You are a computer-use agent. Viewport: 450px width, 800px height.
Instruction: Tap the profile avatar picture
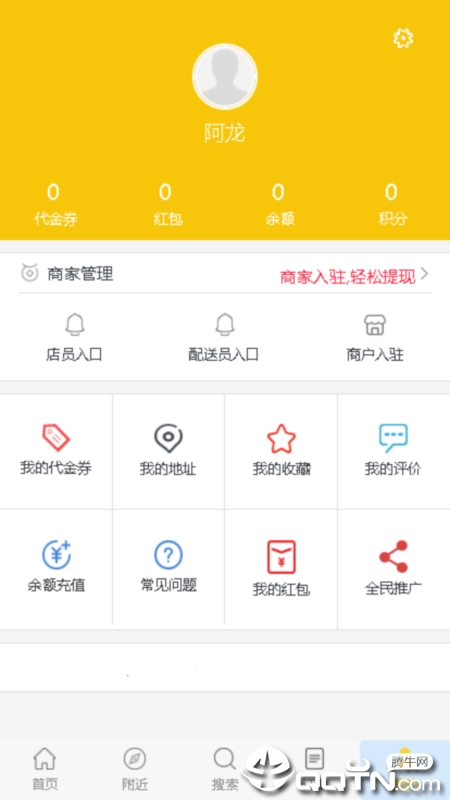pyautogui.click(x=224, y=76)
